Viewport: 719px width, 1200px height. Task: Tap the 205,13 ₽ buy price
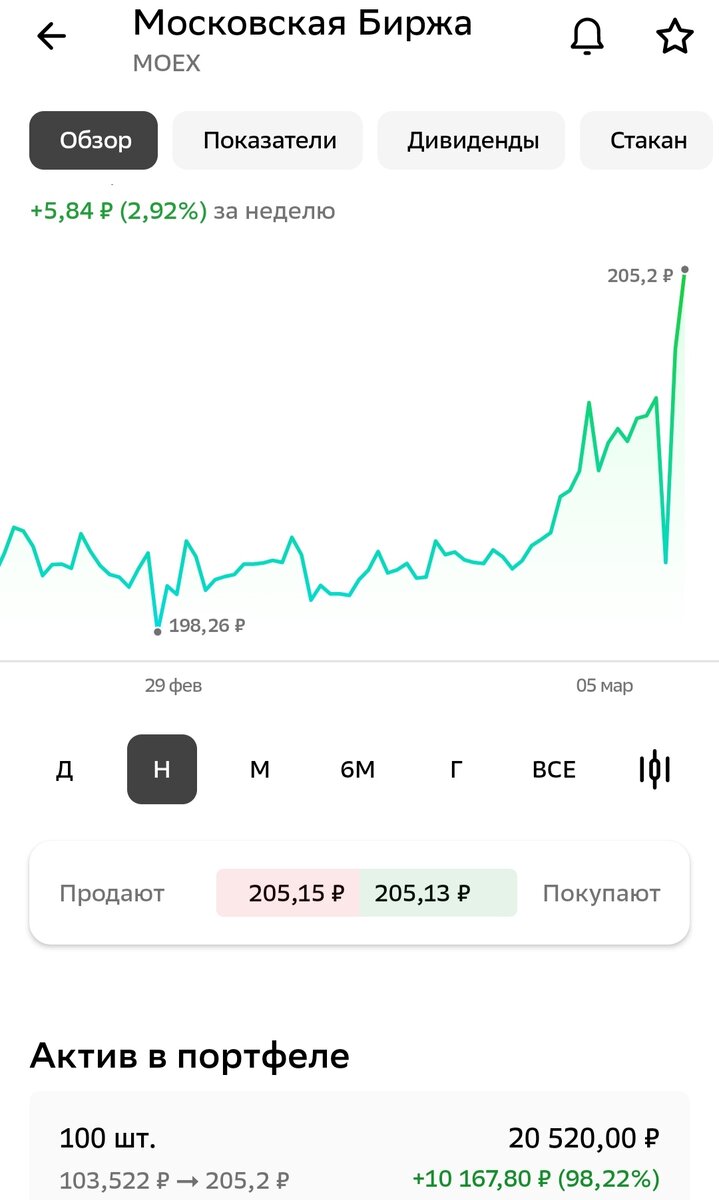[x=438, y=893]
